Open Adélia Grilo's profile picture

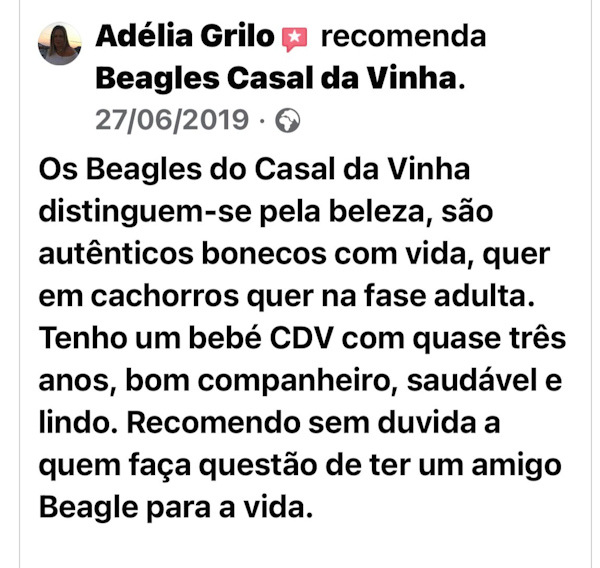pyautogui.click(x=60, y=44)
